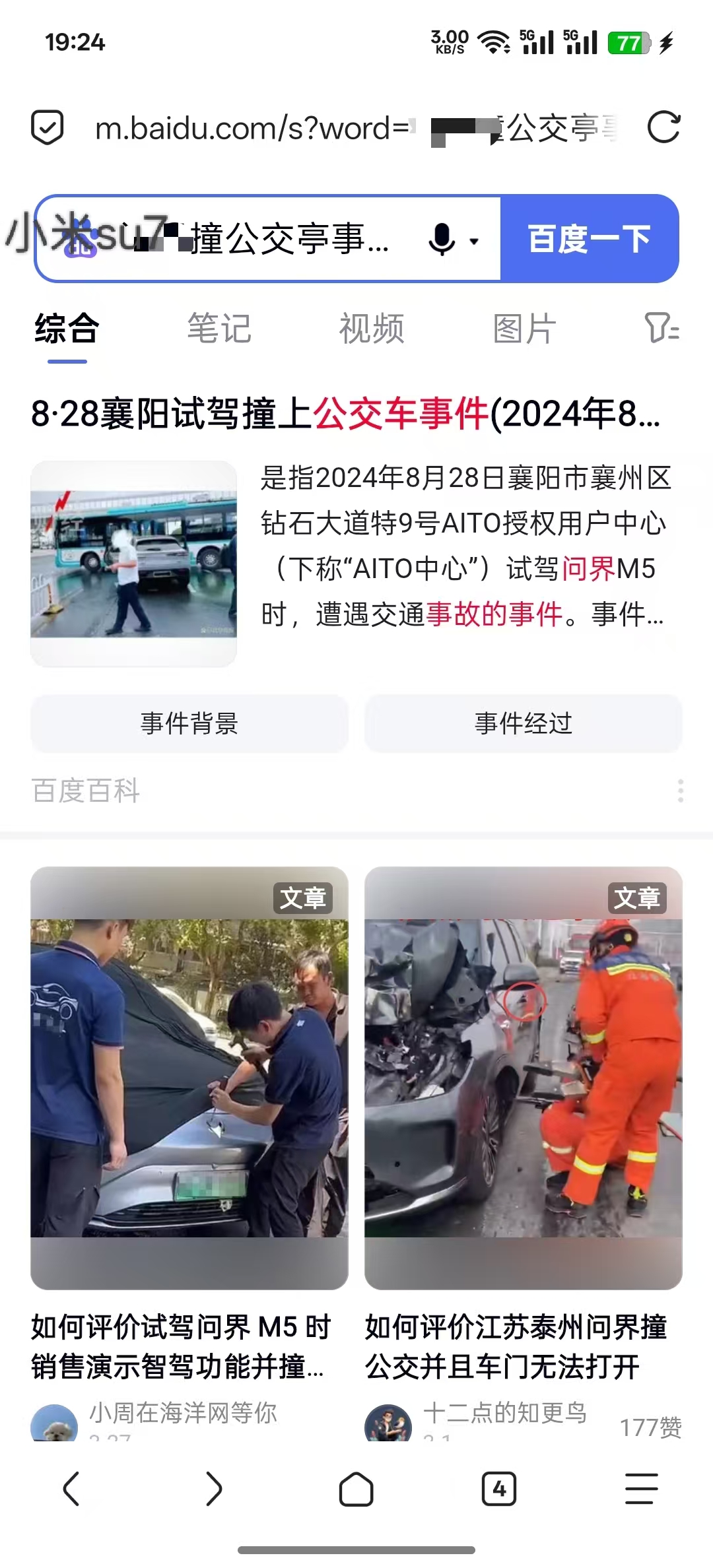The height and width of the screenshot is (1568, 713).
Task: Switch to the 笔记 tab
Action: pos(219,329)
